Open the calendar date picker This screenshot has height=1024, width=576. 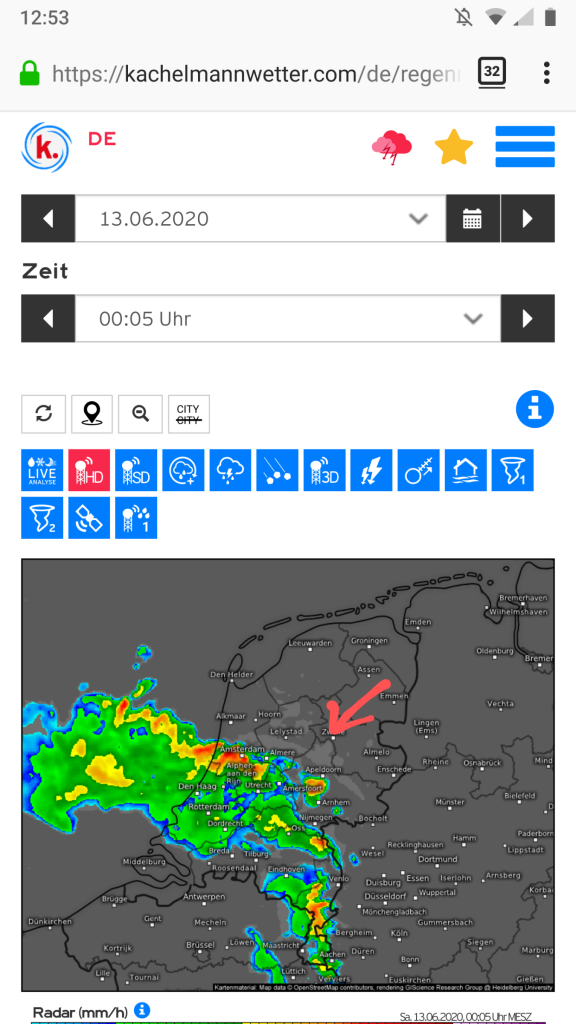pos(473,218)
